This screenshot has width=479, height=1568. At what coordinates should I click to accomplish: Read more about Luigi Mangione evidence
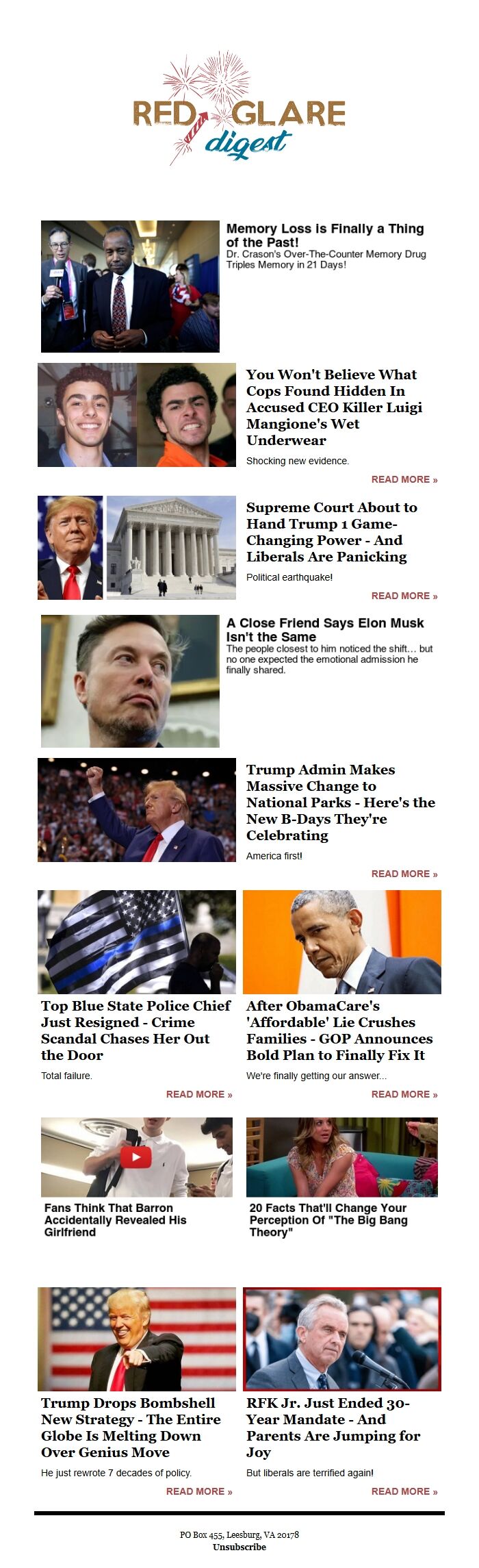404,479
